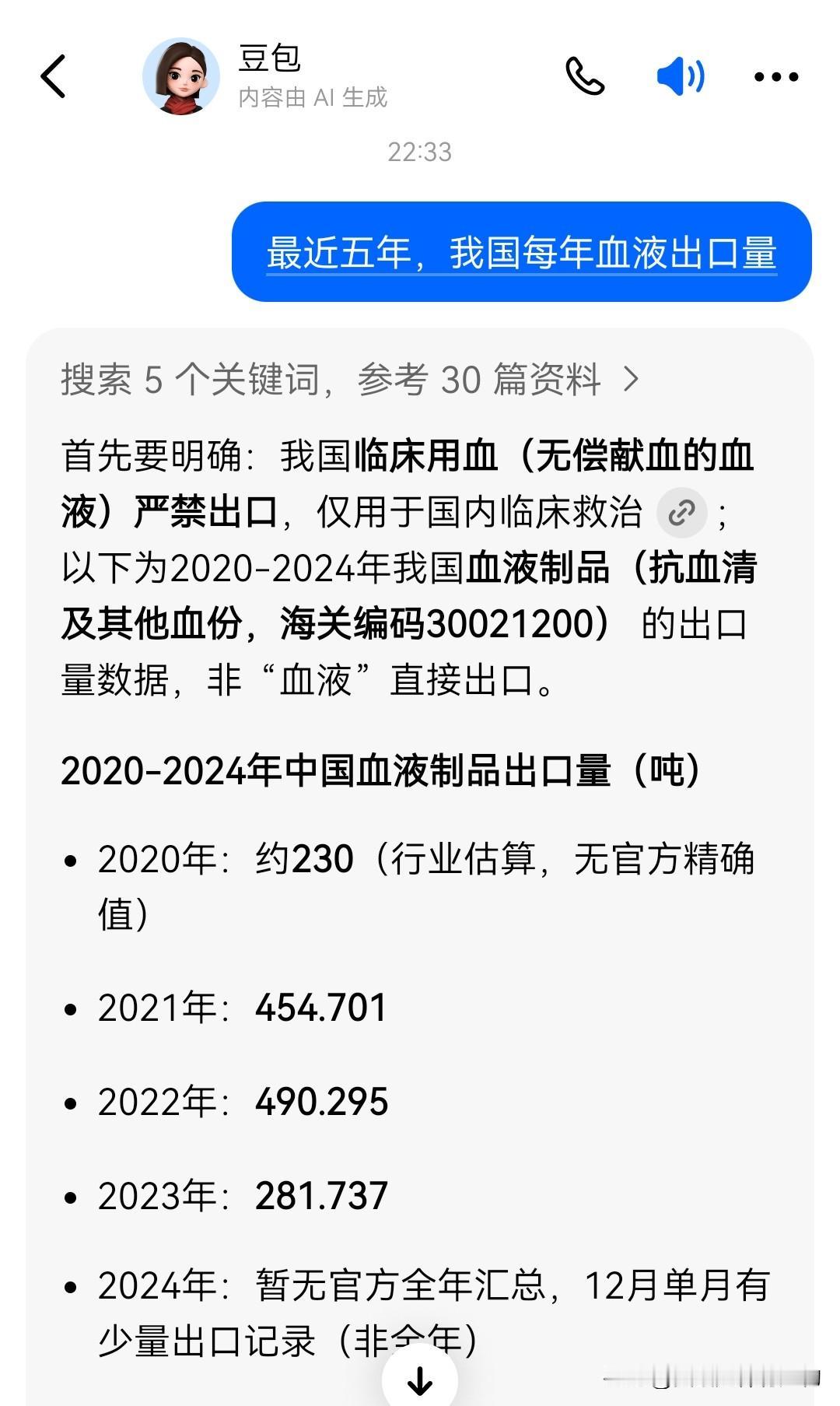The width and height of the screenshot is (840, 1406).
Task: Open the source link for 严禁出口 statement
Action: 682,513
